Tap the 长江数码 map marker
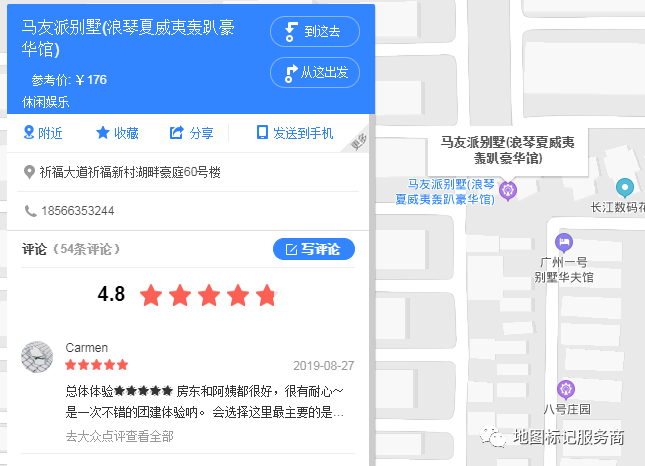 (625, 187)
